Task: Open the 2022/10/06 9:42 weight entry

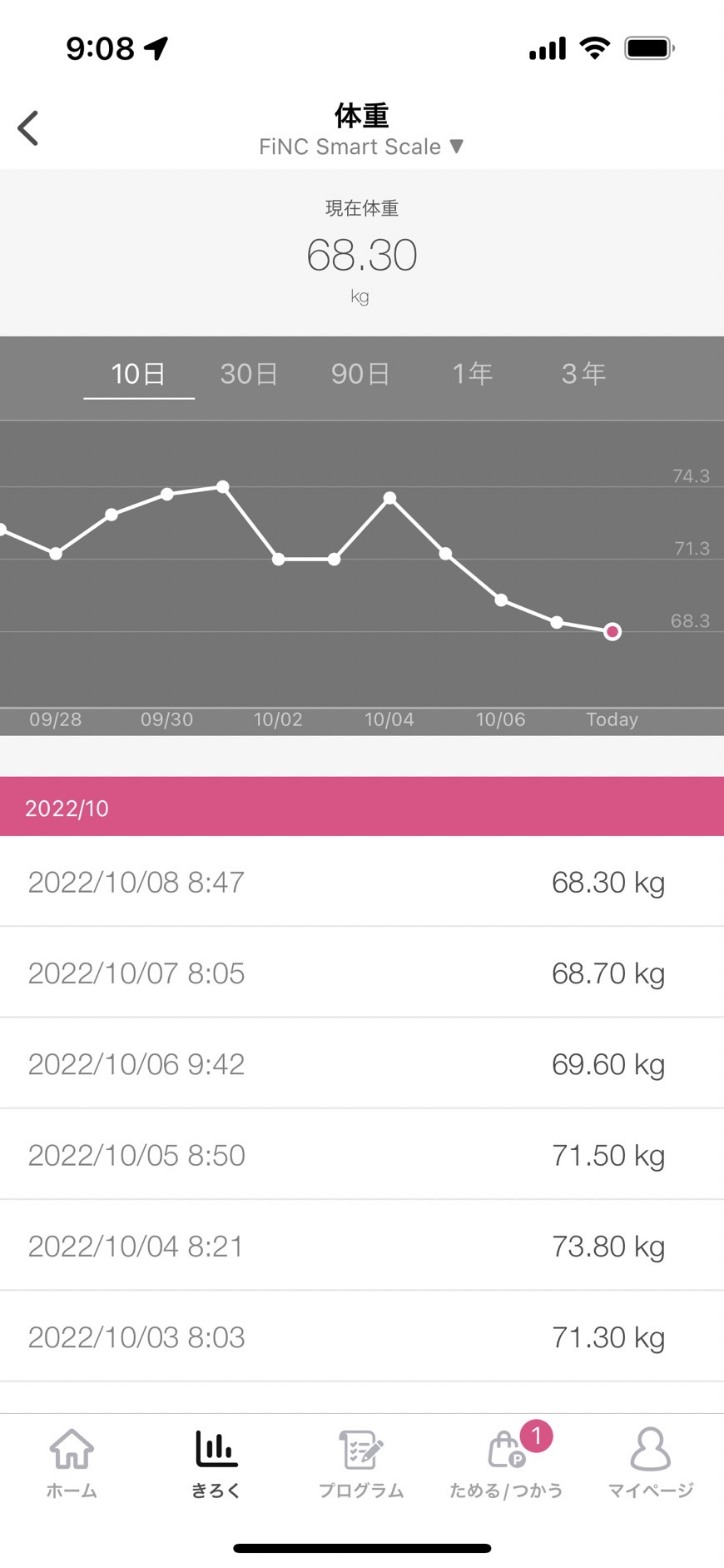Action: click(362, 1063)
